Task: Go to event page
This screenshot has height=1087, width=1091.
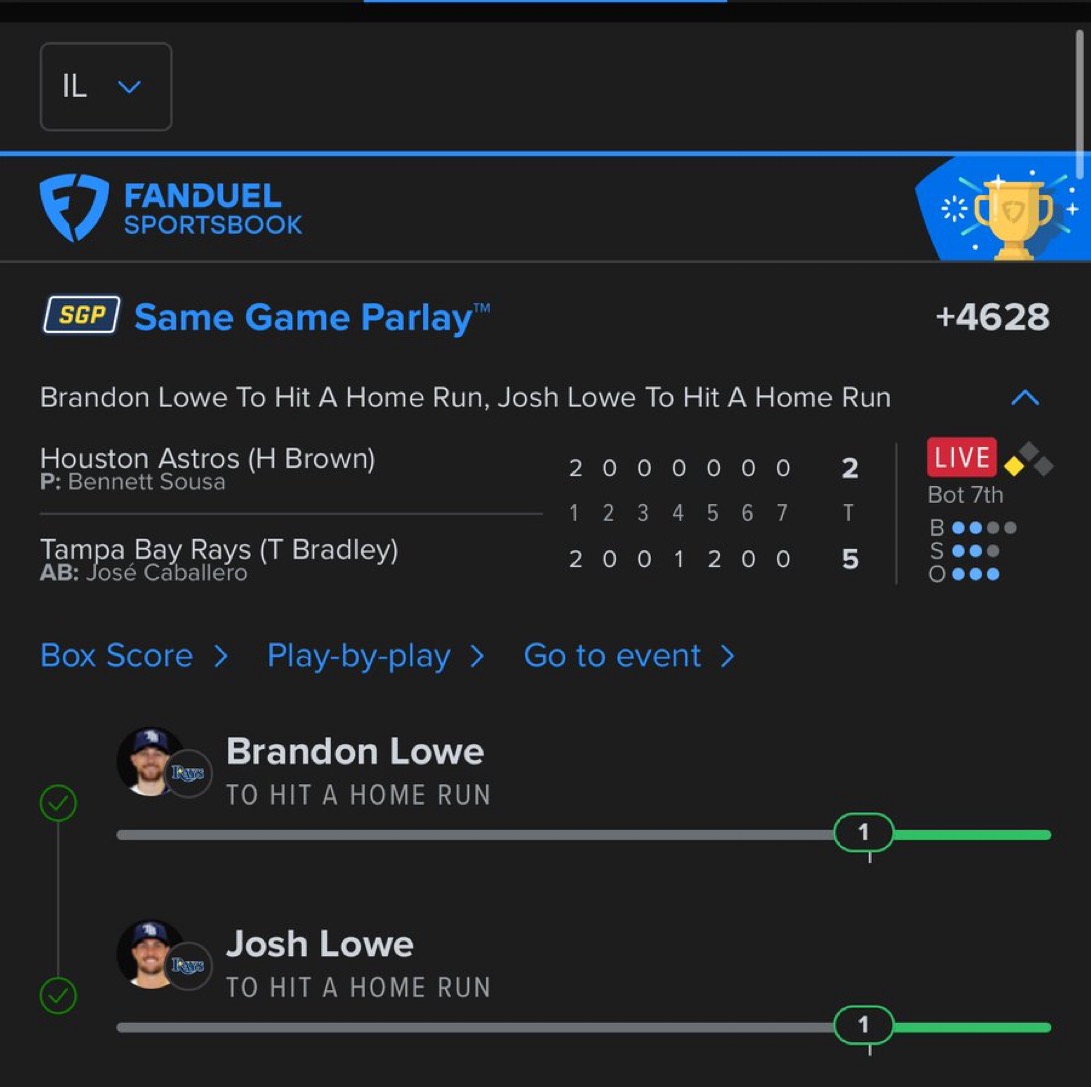Action: (629, 656)
